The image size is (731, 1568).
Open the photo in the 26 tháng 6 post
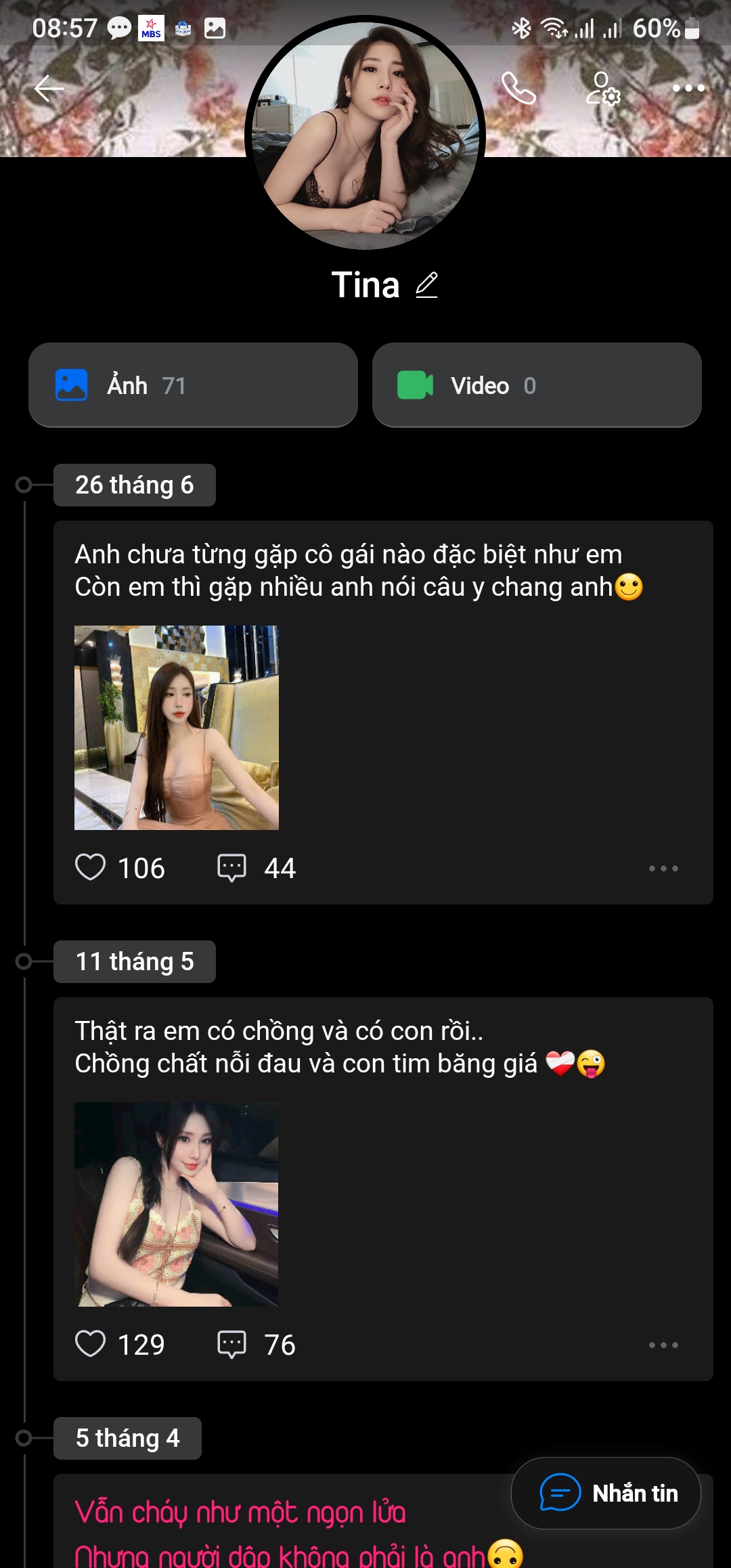tap(177, 728)
